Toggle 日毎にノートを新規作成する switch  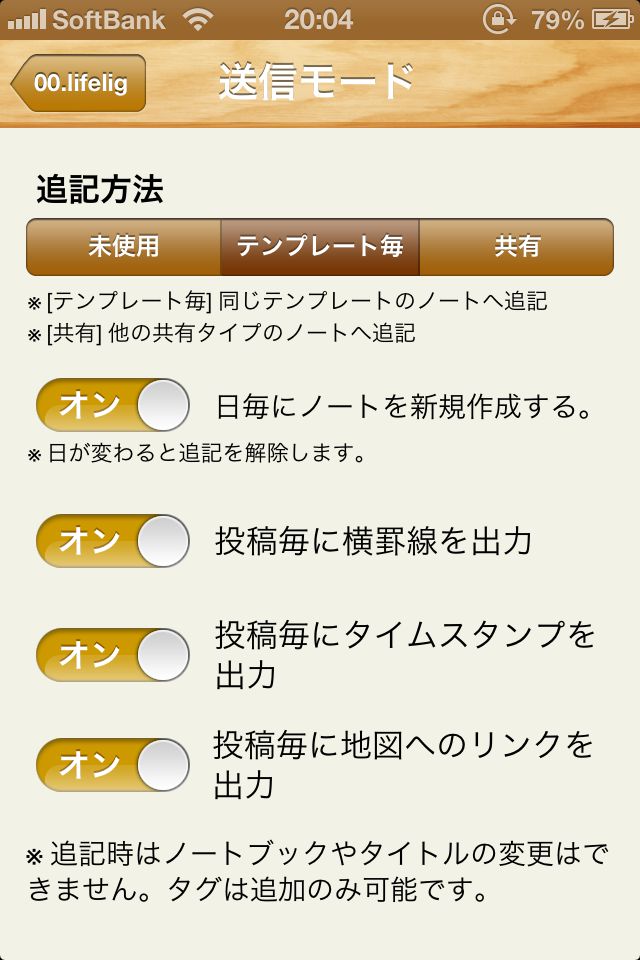click(113, 405)
